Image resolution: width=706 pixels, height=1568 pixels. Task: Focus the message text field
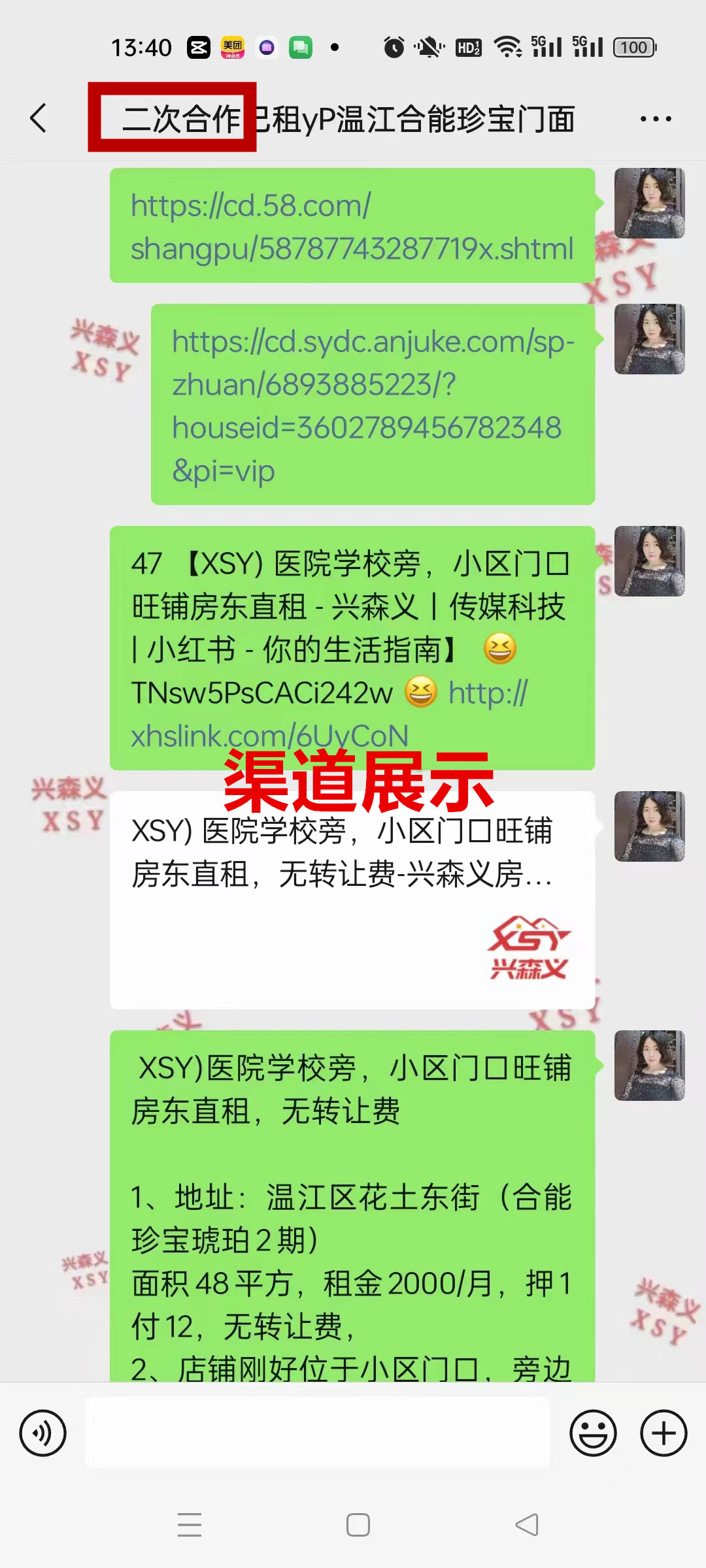tap(318, 1433)
